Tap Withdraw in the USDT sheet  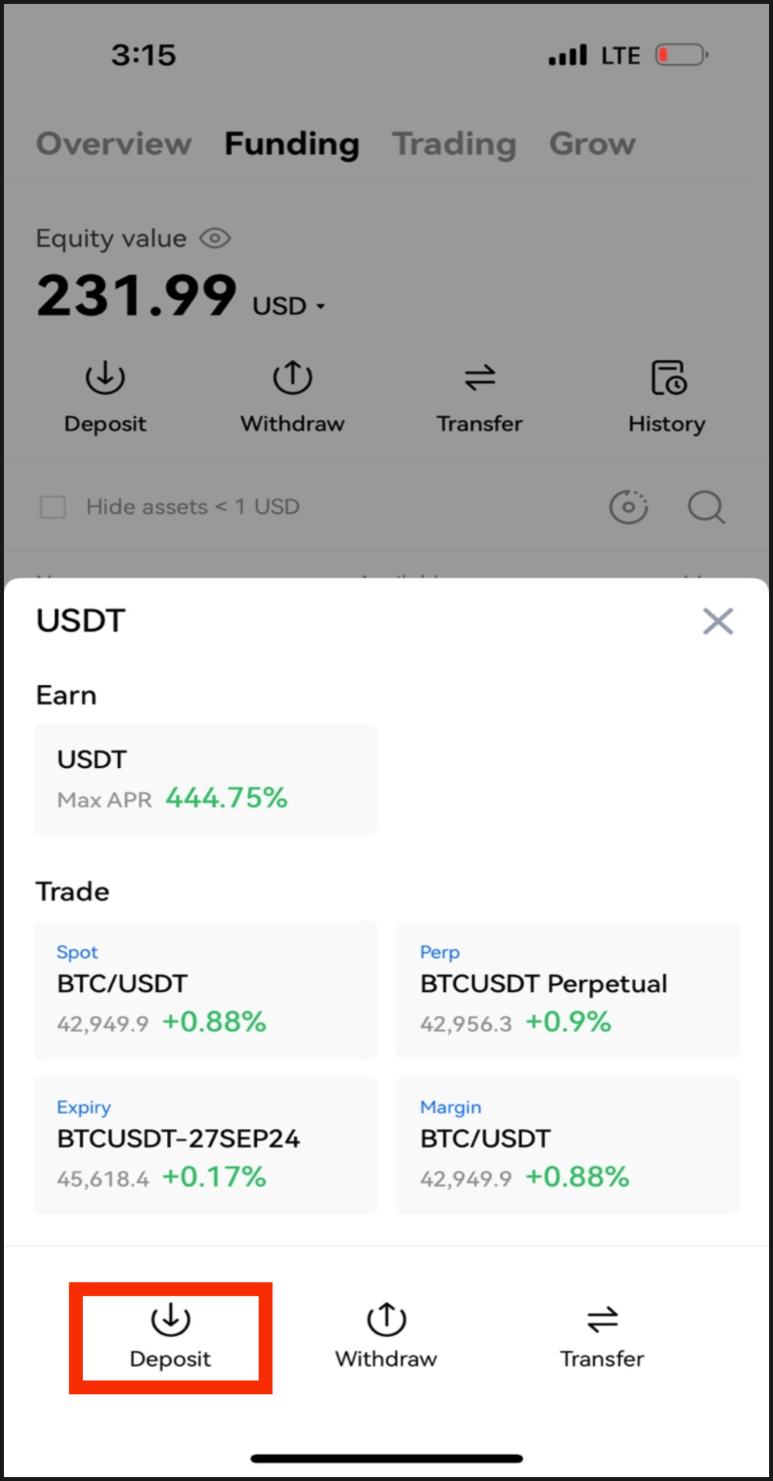(x=386, y=1337)
